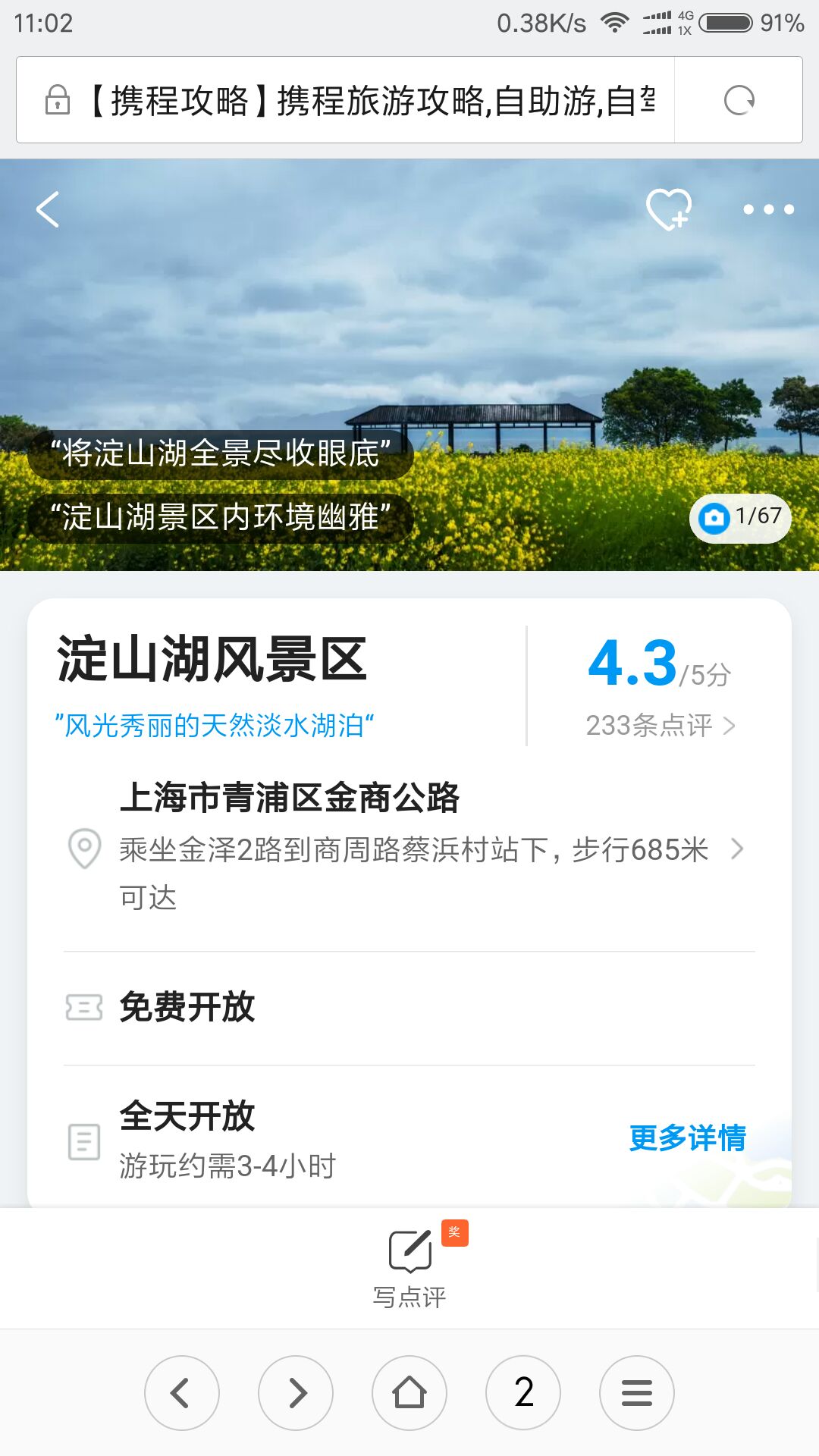
Task: Tap 写点评 to write a review
Action: point(409,1266)
